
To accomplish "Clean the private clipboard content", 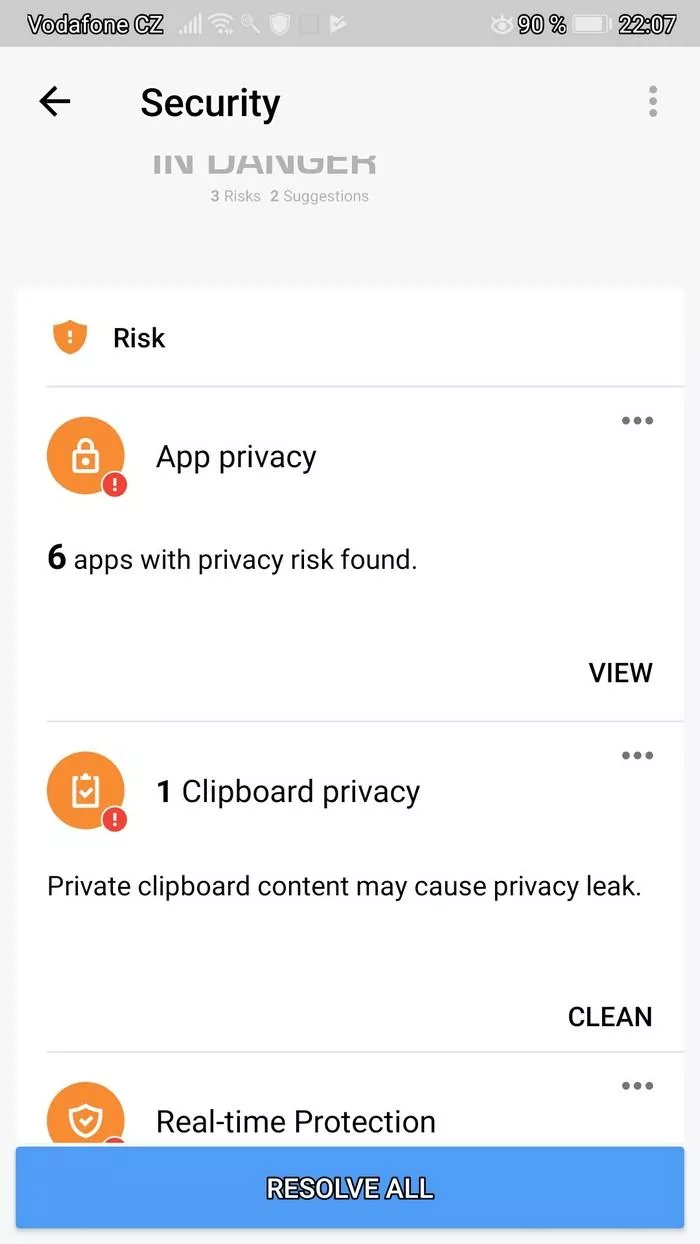I will [x=610, y=1017].
